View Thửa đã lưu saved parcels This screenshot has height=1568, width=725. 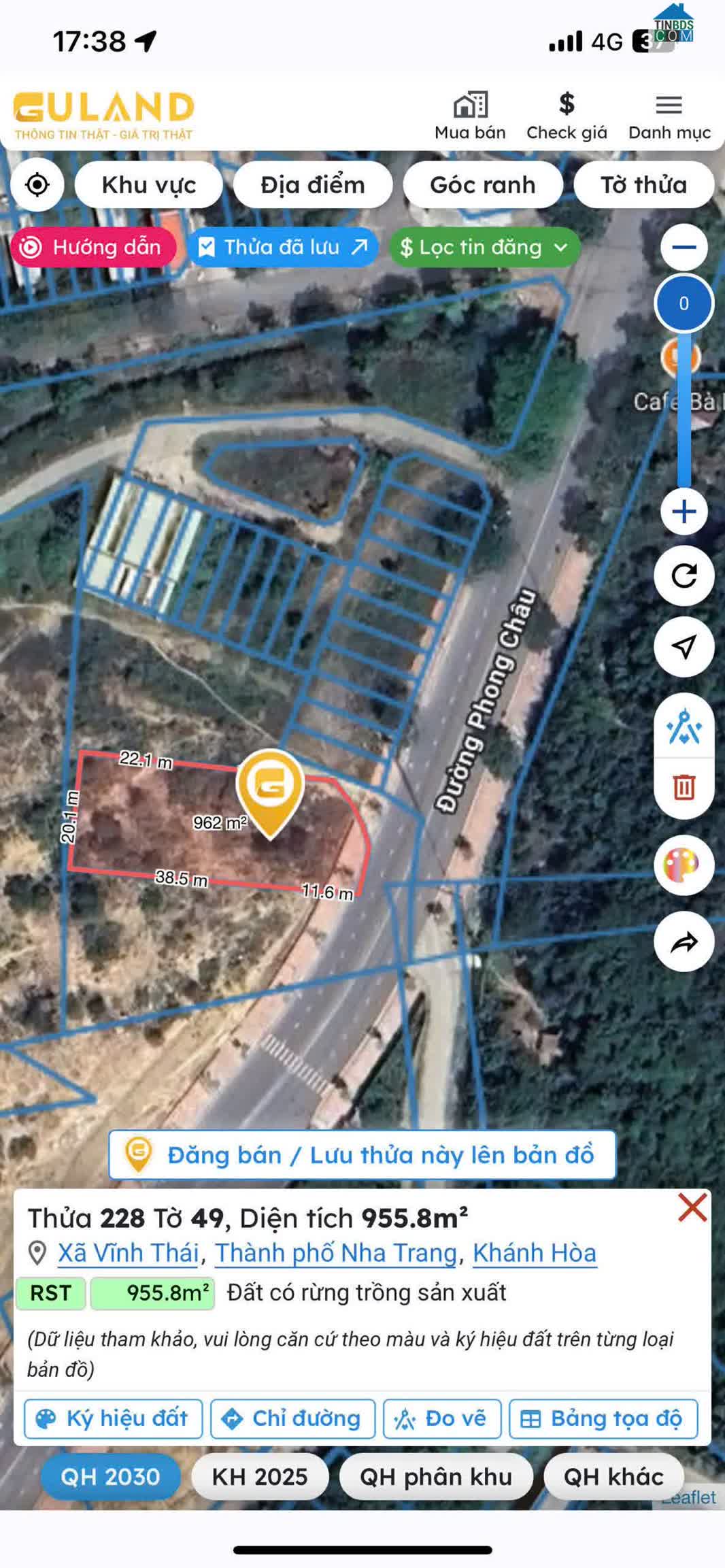(x=282, y=247)
